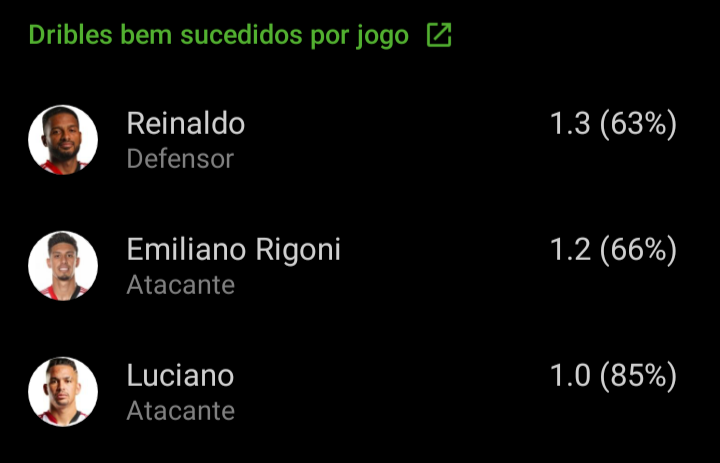720x463 pixels.
Task: View Emiliano Rigoni's player details
Action: coord(233,250)
